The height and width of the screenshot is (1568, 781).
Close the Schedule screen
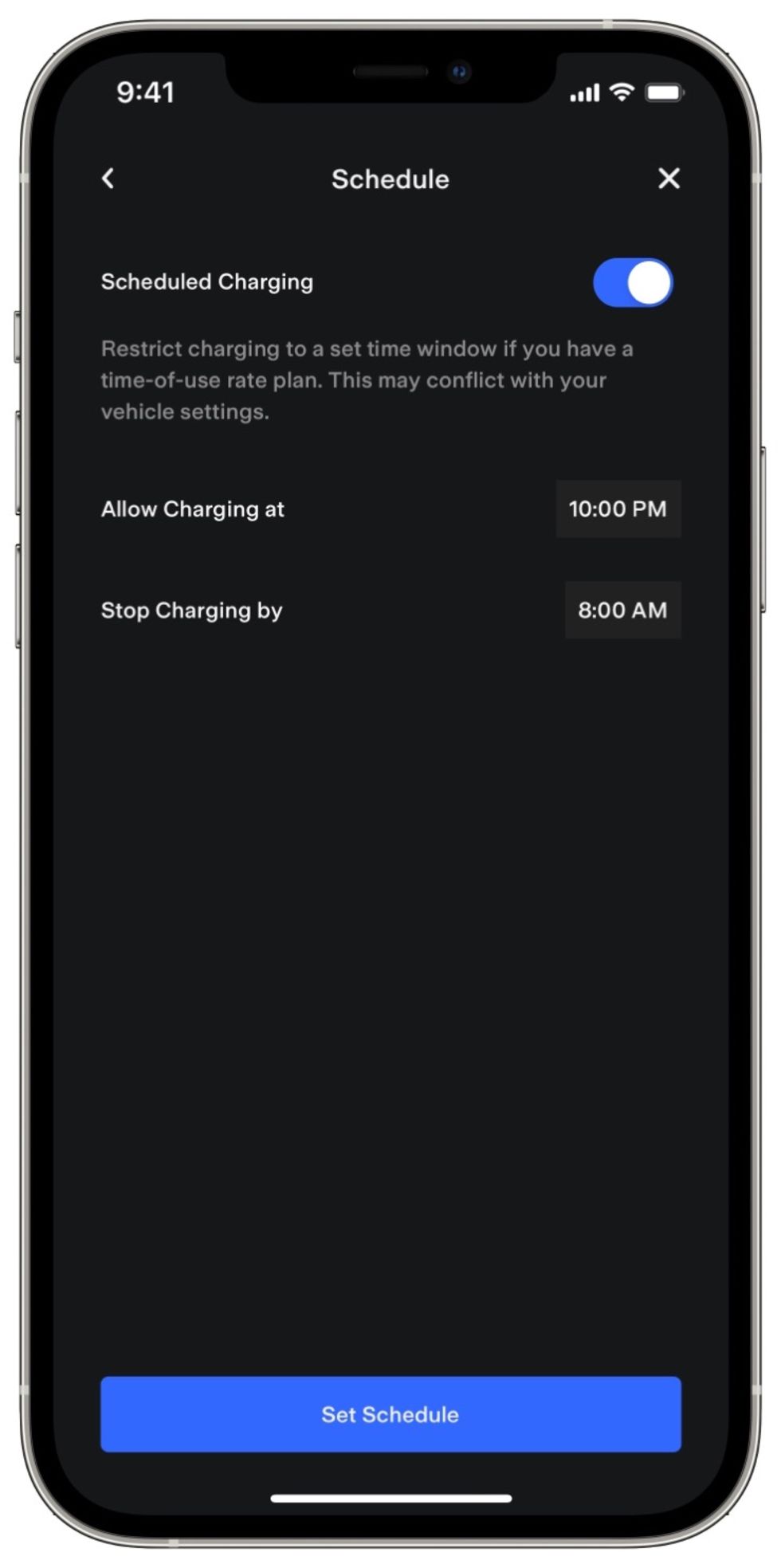669,179
